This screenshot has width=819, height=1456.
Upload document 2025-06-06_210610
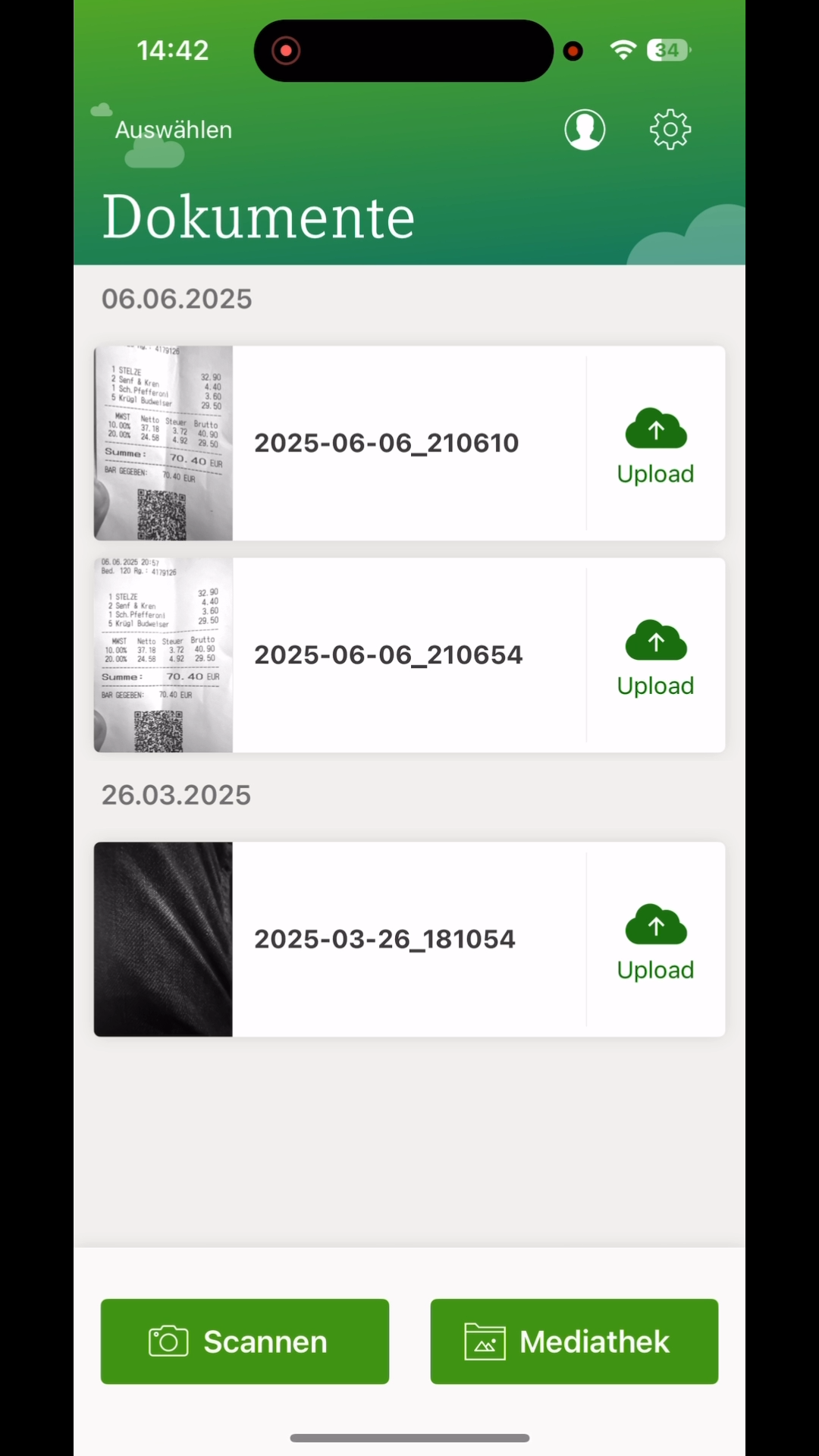pos(656,446)
